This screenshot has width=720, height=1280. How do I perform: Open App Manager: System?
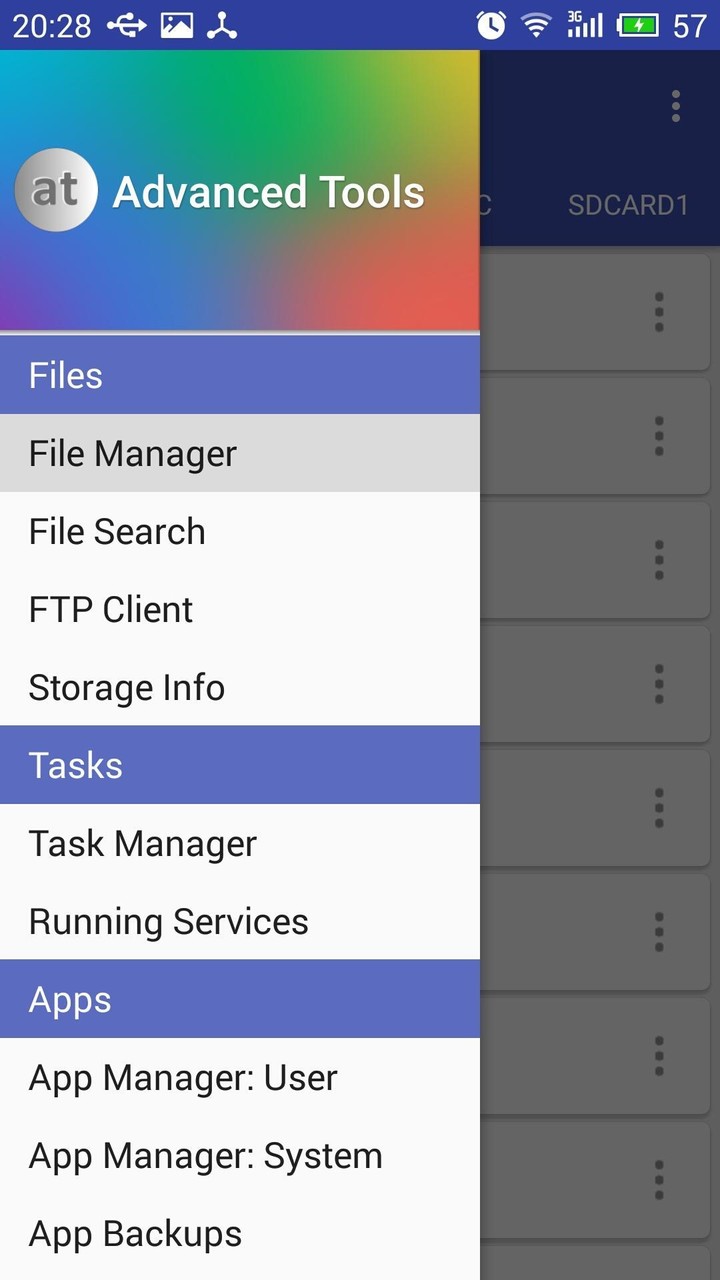tap(205, 1155)
